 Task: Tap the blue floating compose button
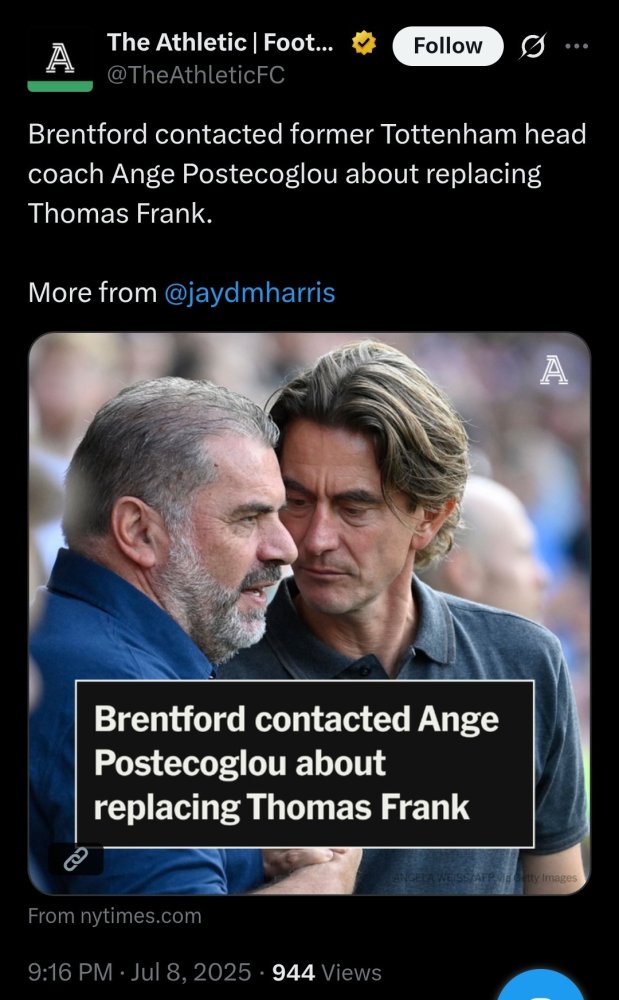click(x=541, y=985)
